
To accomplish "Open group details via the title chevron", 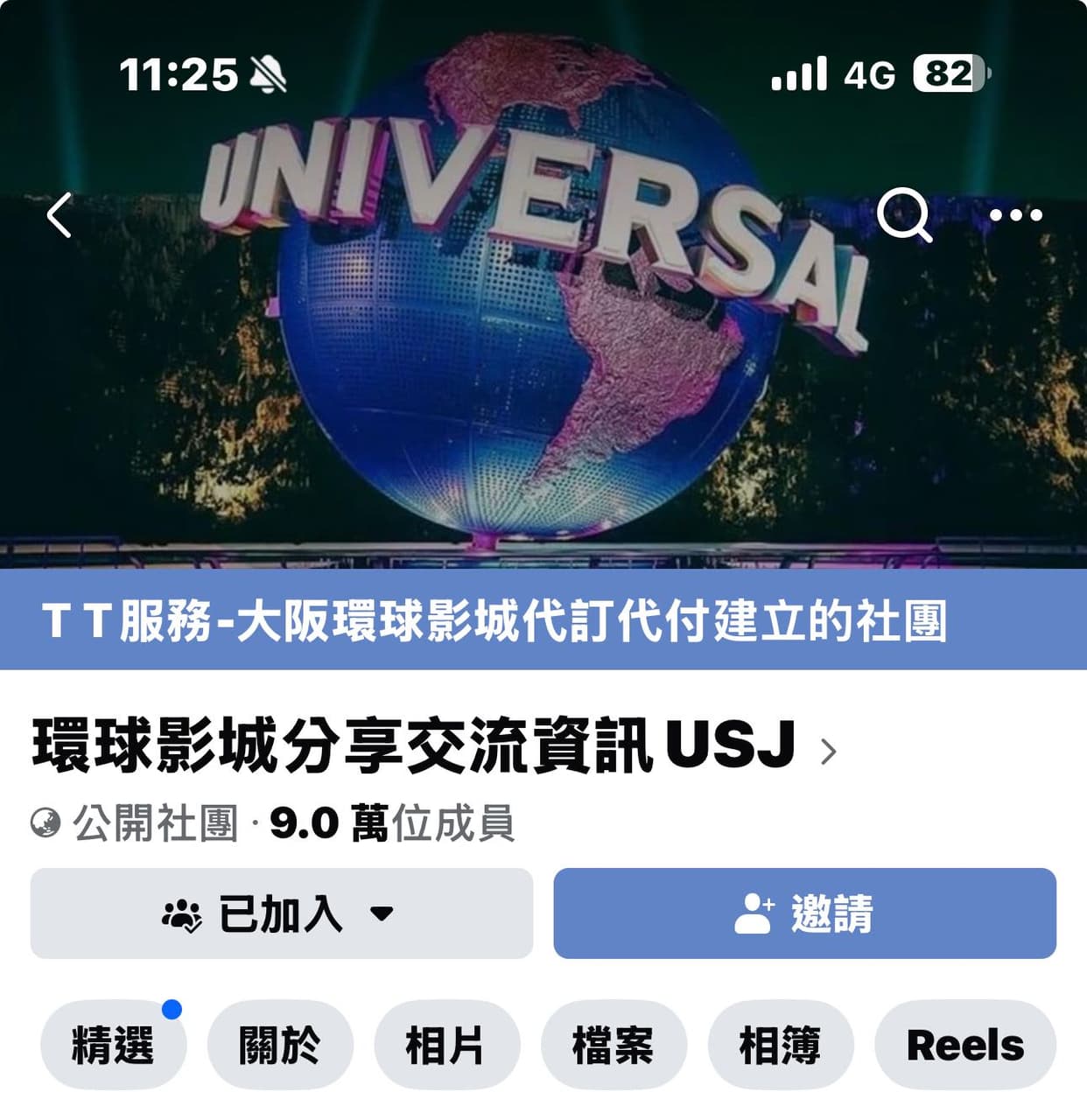I will pyautogui.click(x=828, y=751).
